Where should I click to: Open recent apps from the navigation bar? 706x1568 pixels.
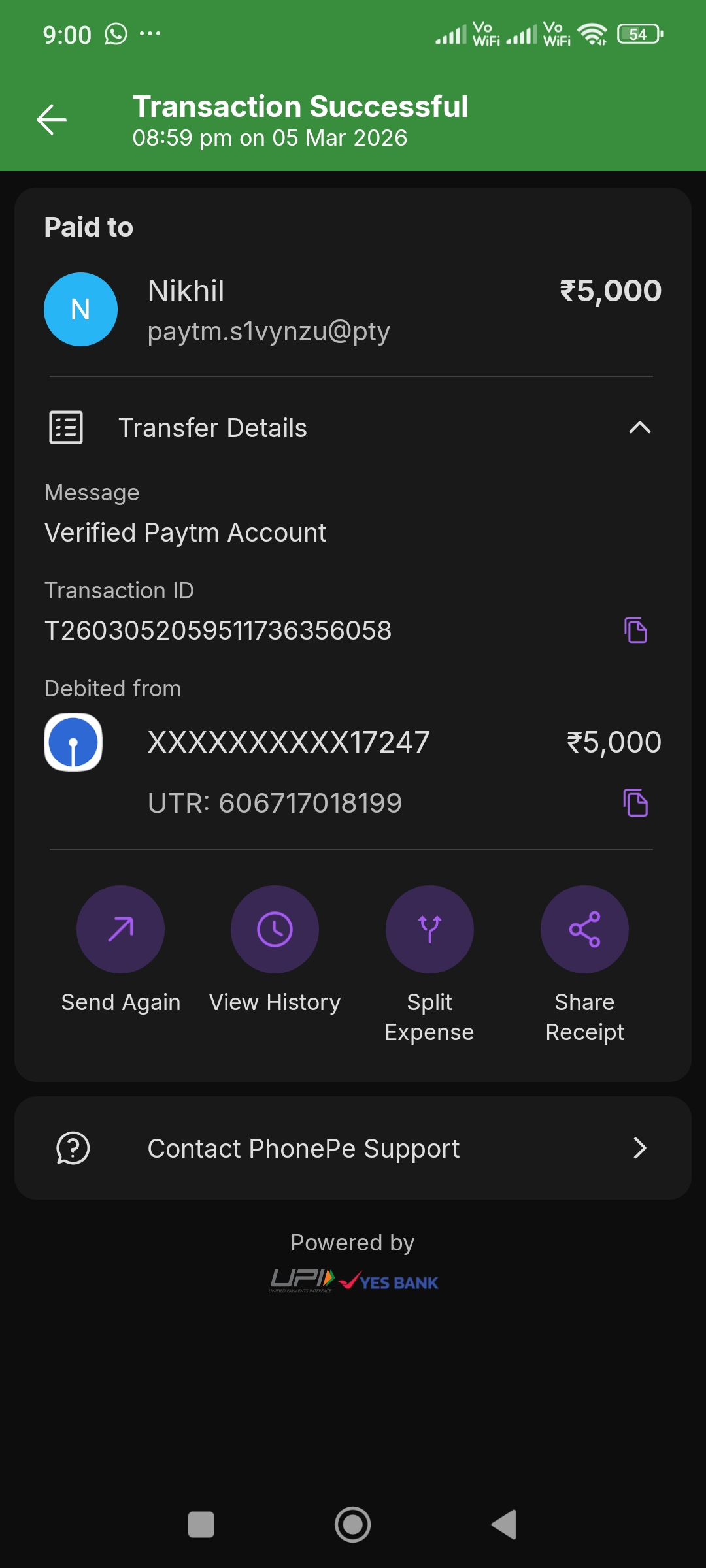[x=201, y=1525]
